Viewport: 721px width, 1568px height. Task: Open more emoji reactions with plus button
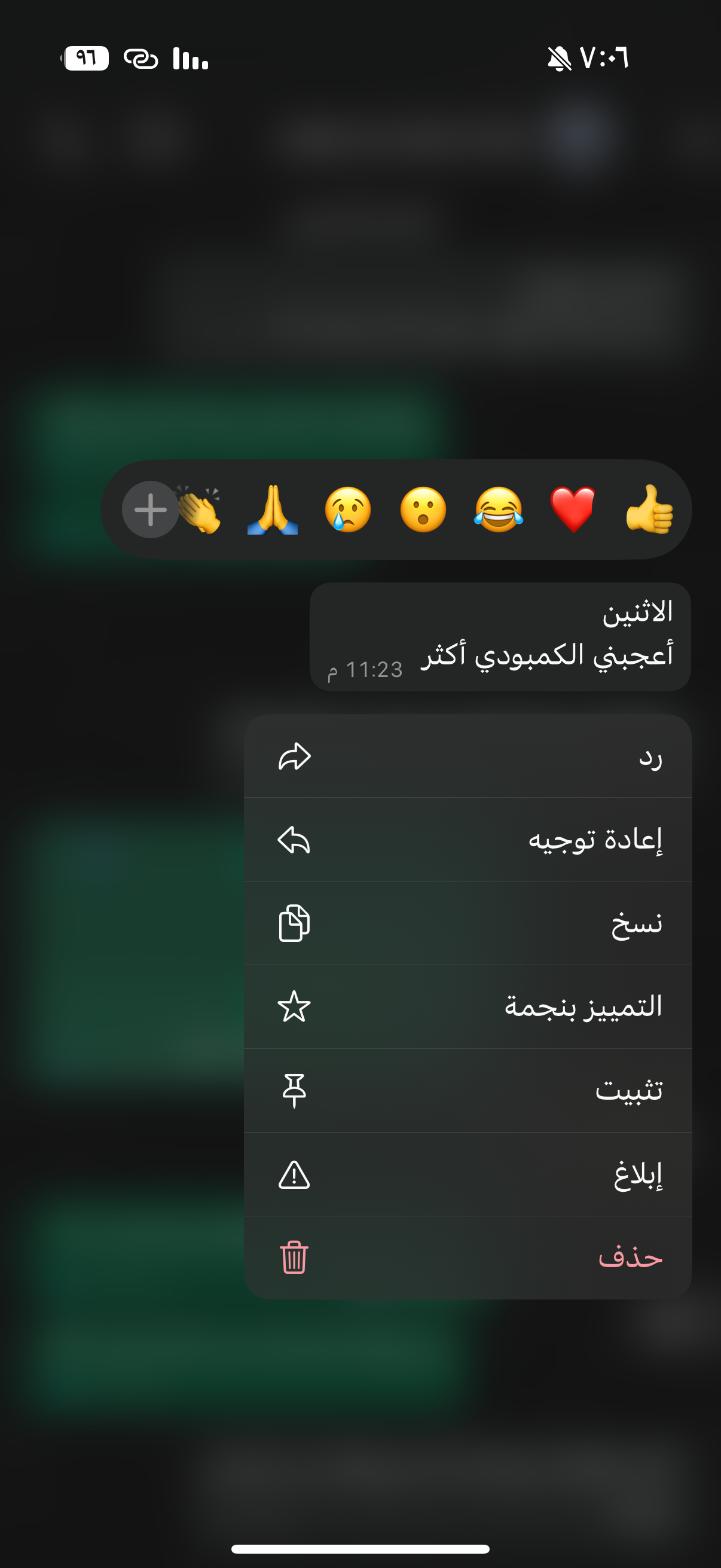[149, 510]
